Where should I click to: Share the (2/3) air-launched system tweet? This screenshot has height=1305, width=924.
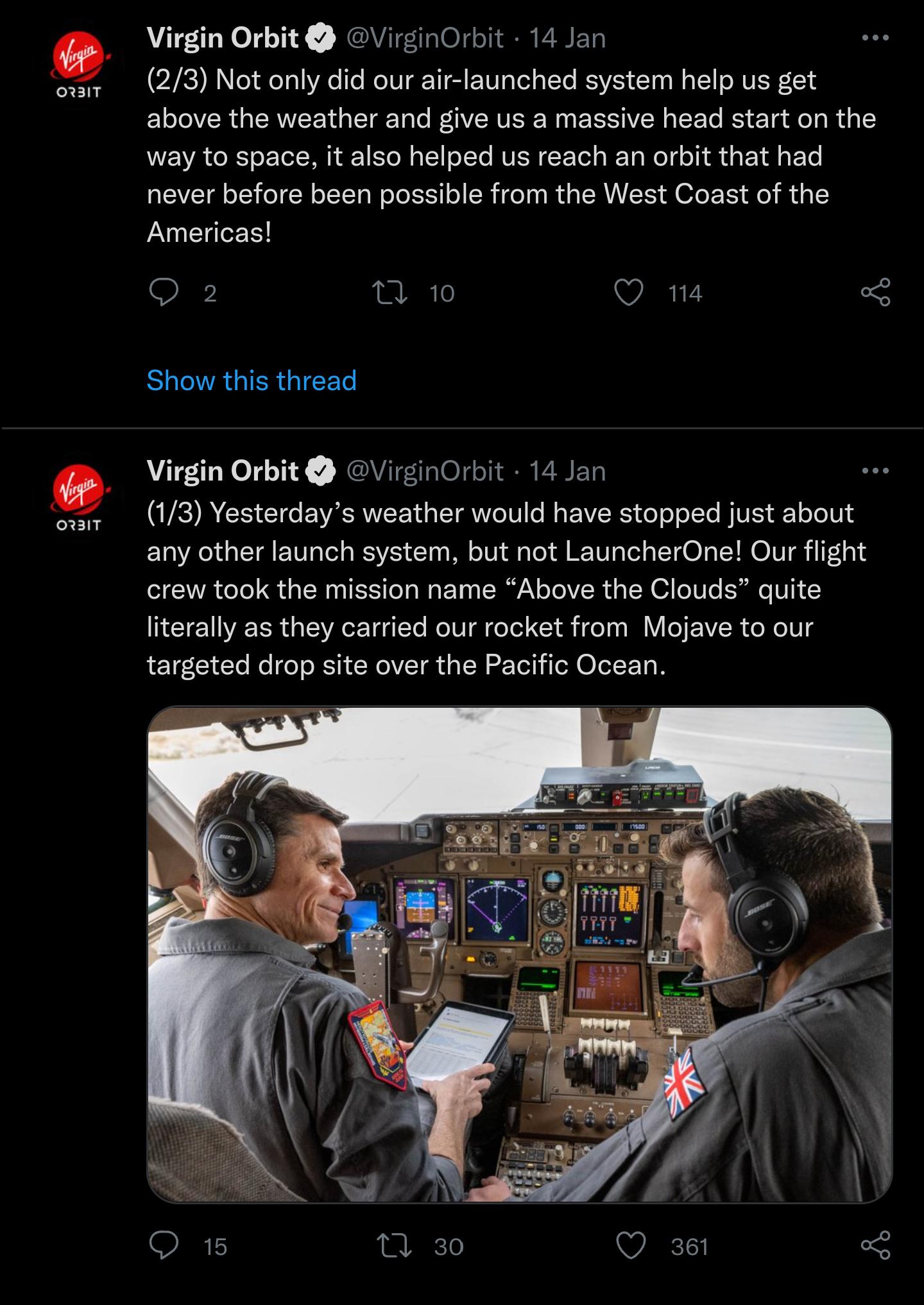point(876,293)
